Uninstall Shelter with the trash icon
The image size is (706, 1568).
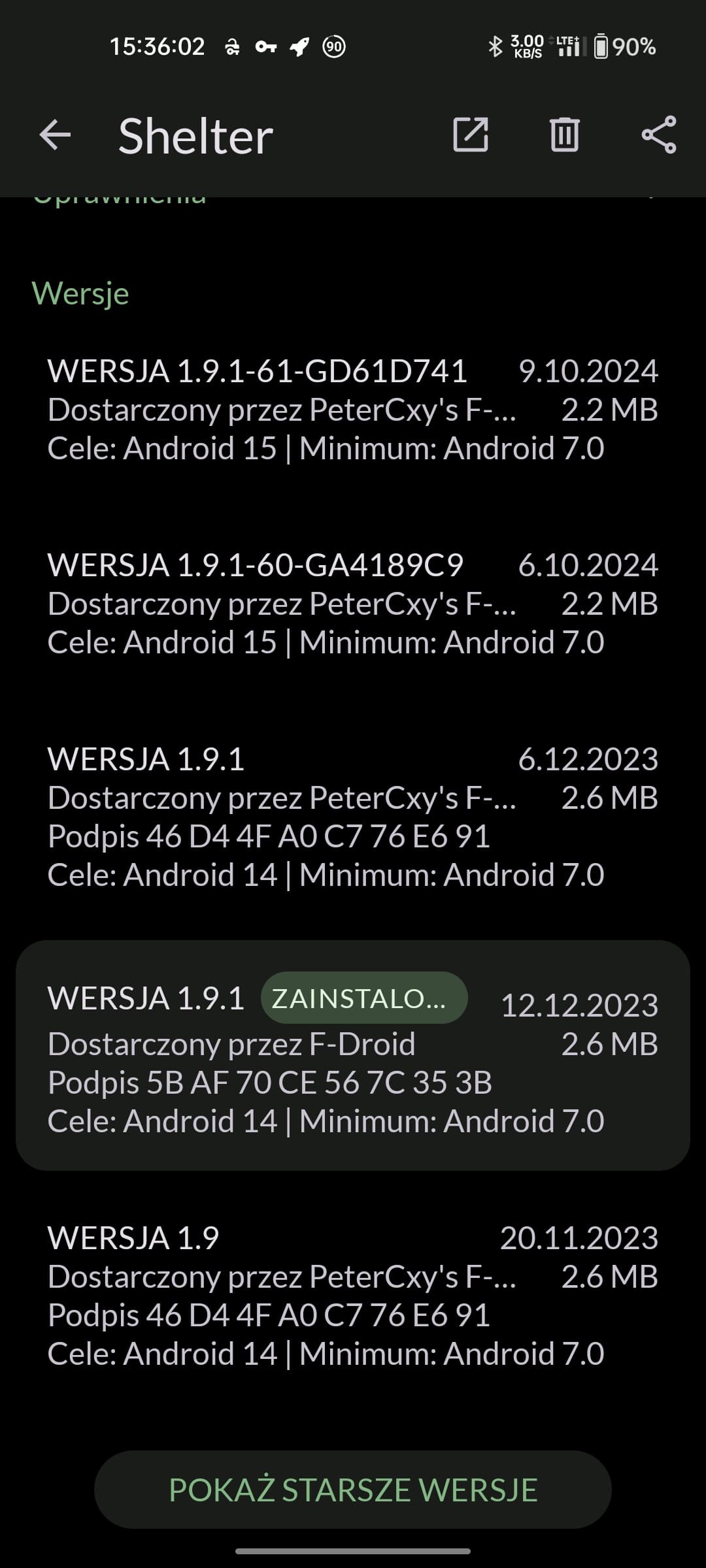pyautogui.click(x=564, y=135)
